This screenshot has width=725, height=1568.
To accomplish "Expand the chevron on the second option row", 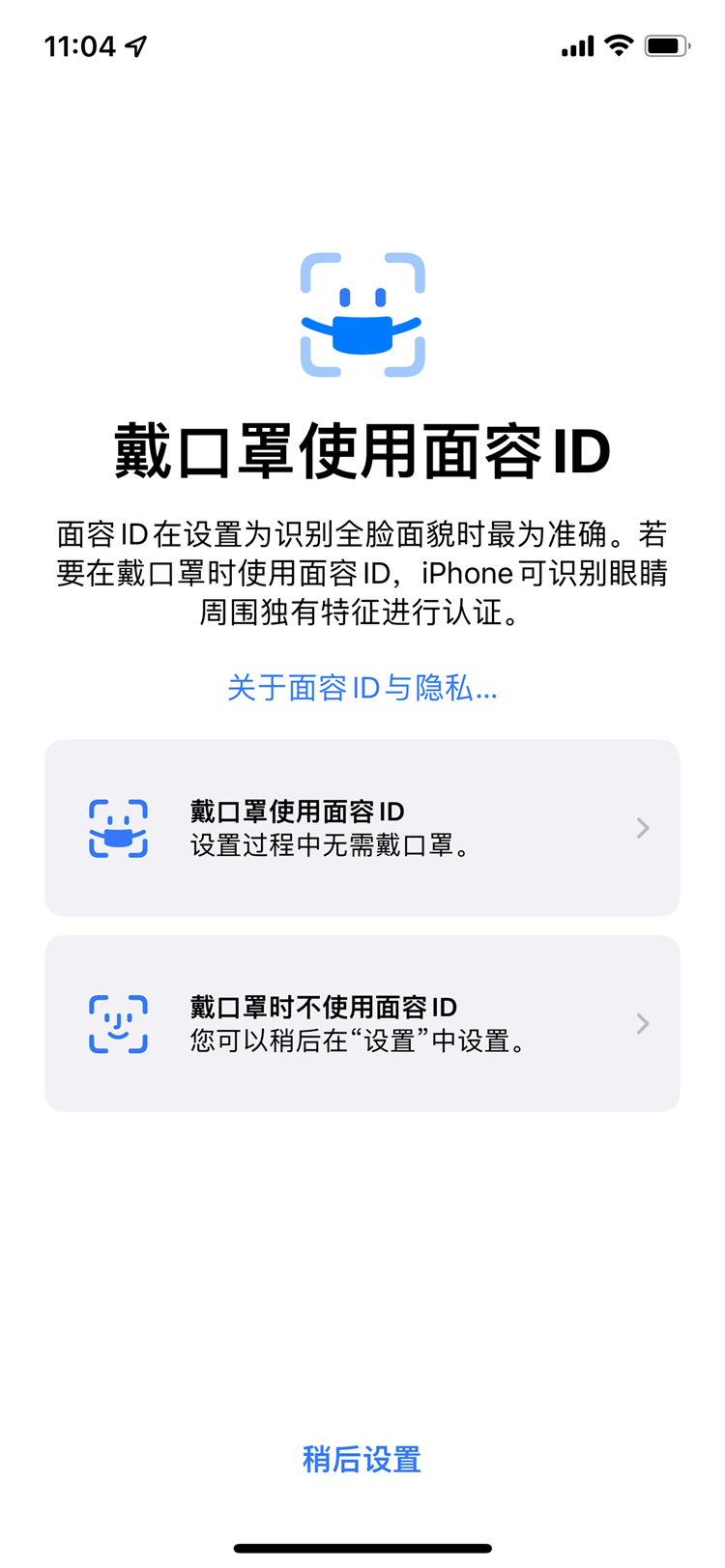I will tap(642, 1023).
